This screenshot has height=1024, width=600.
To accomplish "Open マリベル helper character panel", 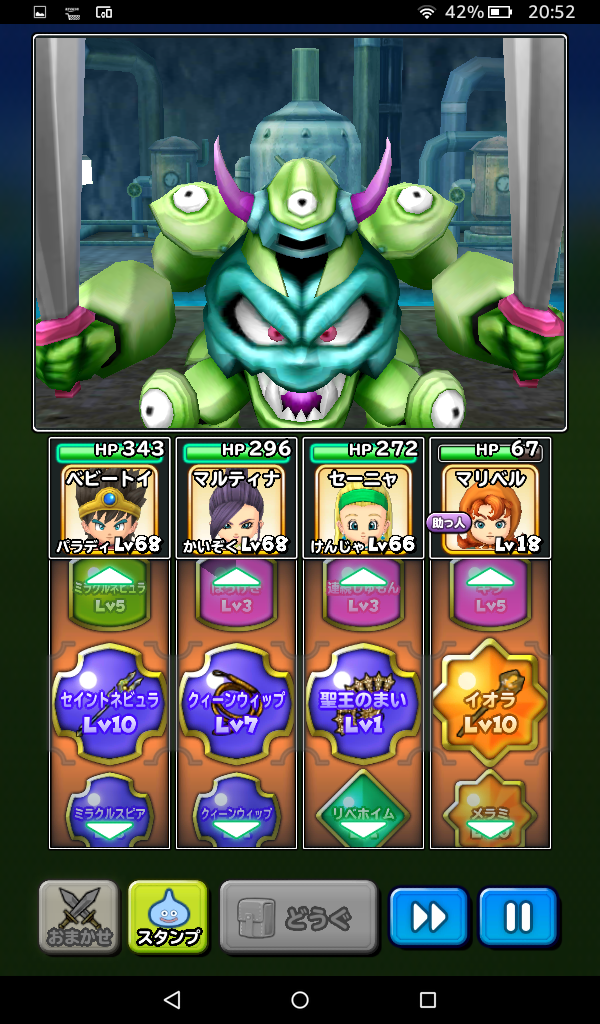I will point(490,498).
